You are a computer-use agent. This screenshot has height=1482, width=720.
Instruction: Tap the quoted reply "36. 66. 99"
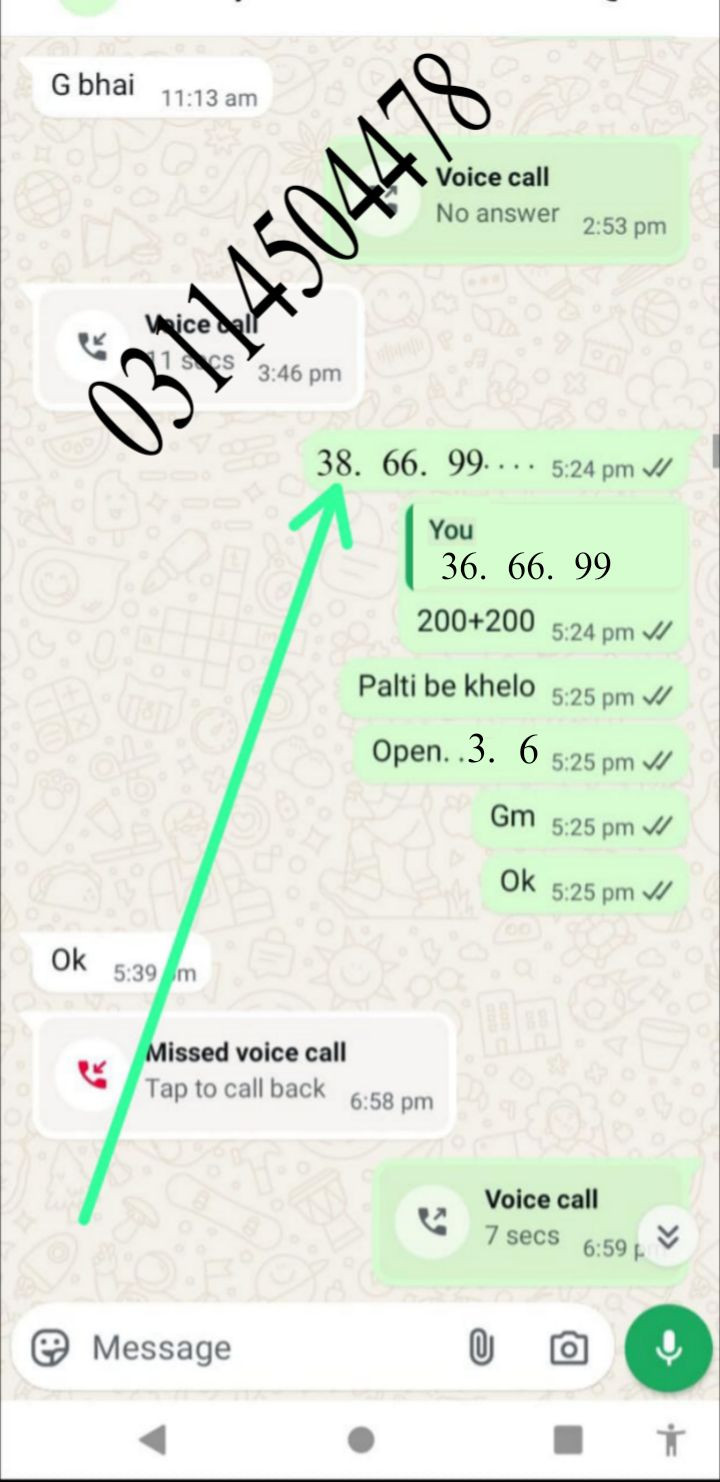tap(546, 548)
